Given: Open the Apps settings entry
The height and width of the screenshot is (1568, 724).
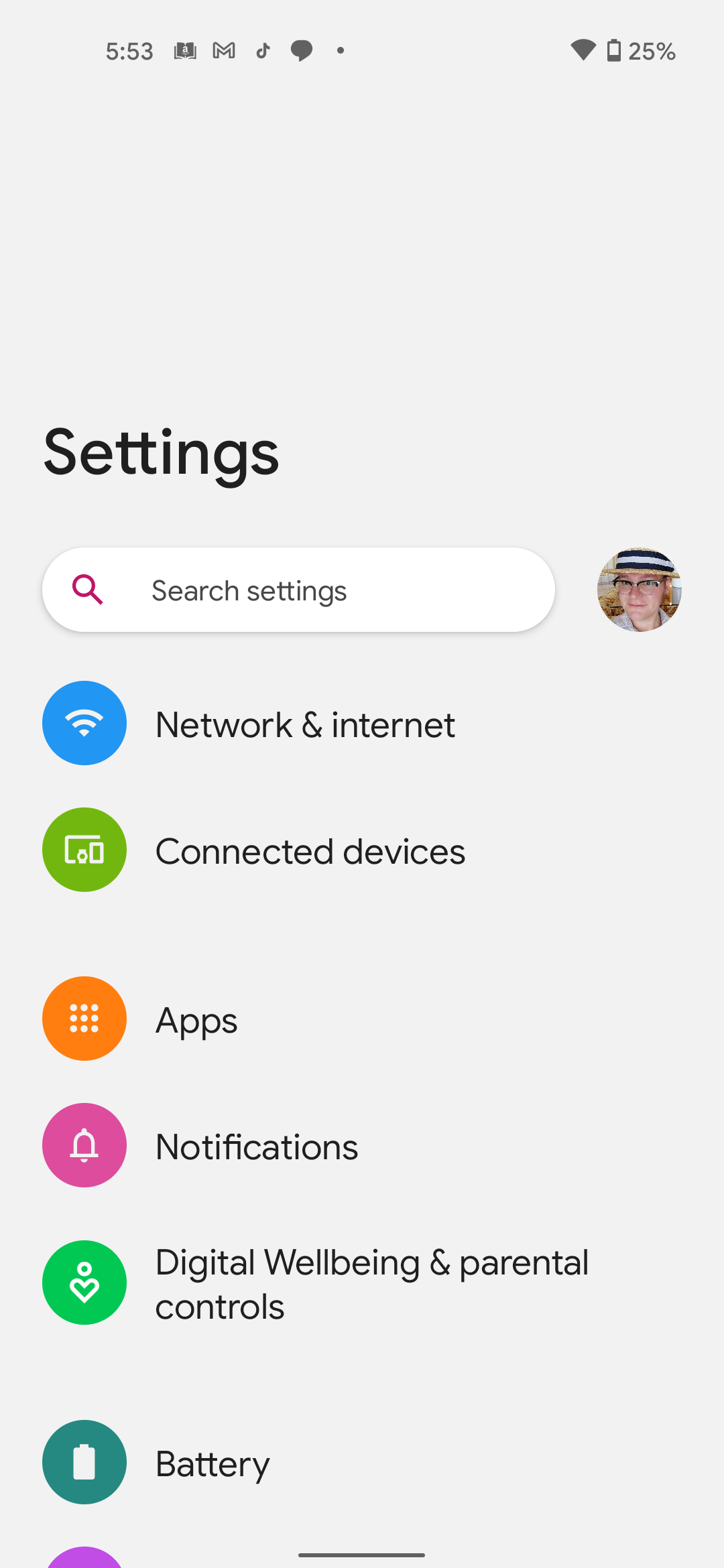Looking at the screenshot, I should (196, 1019).
